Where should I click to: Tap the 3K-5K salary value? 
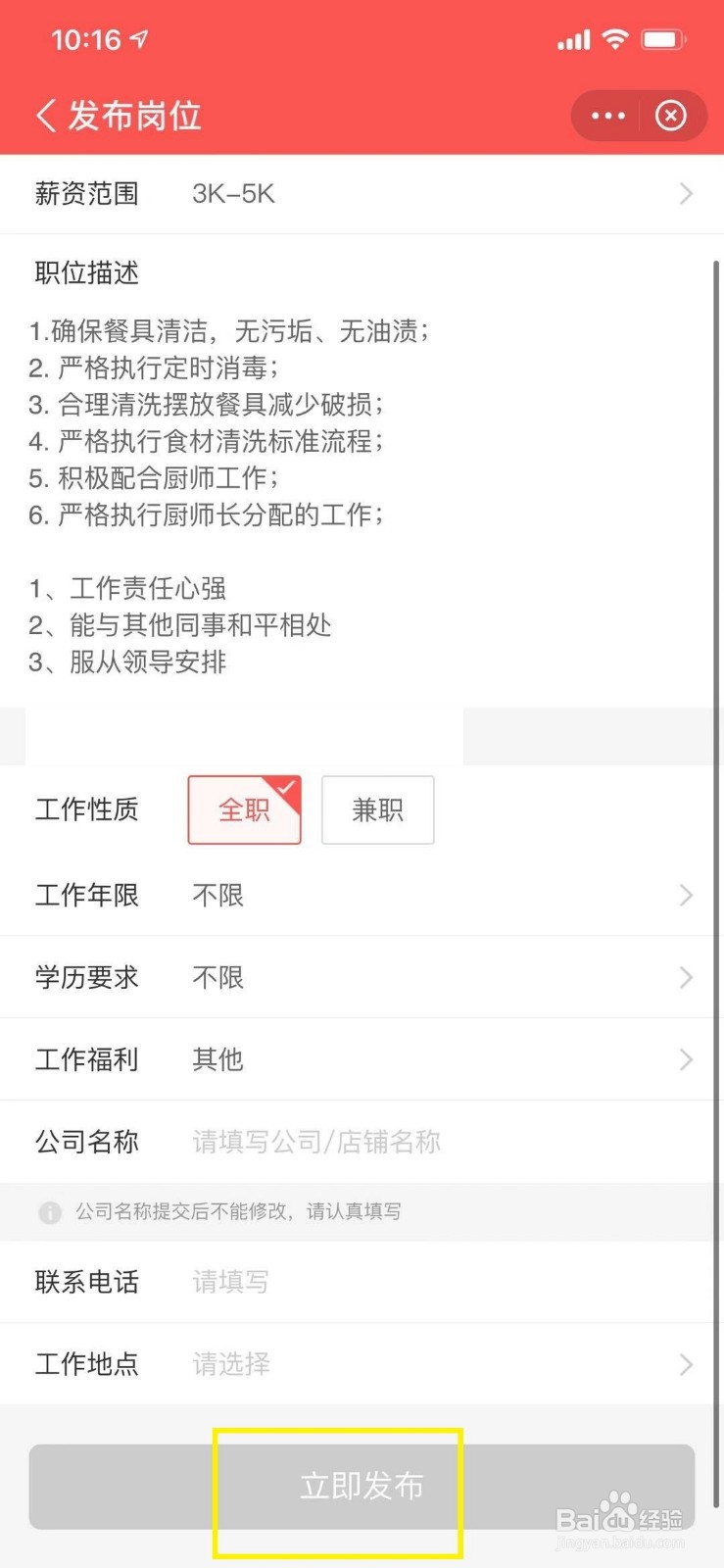(233, 193)
